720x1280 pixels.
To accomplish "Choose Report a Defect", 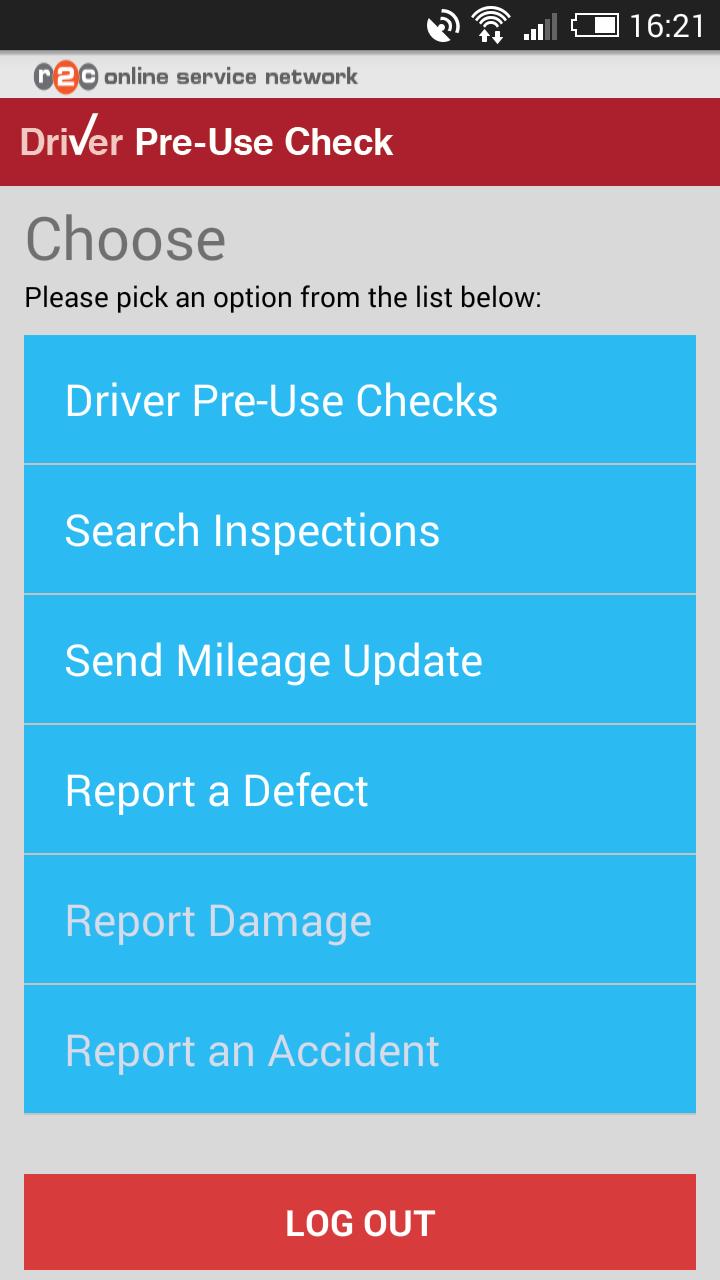I will coord(360,790).
